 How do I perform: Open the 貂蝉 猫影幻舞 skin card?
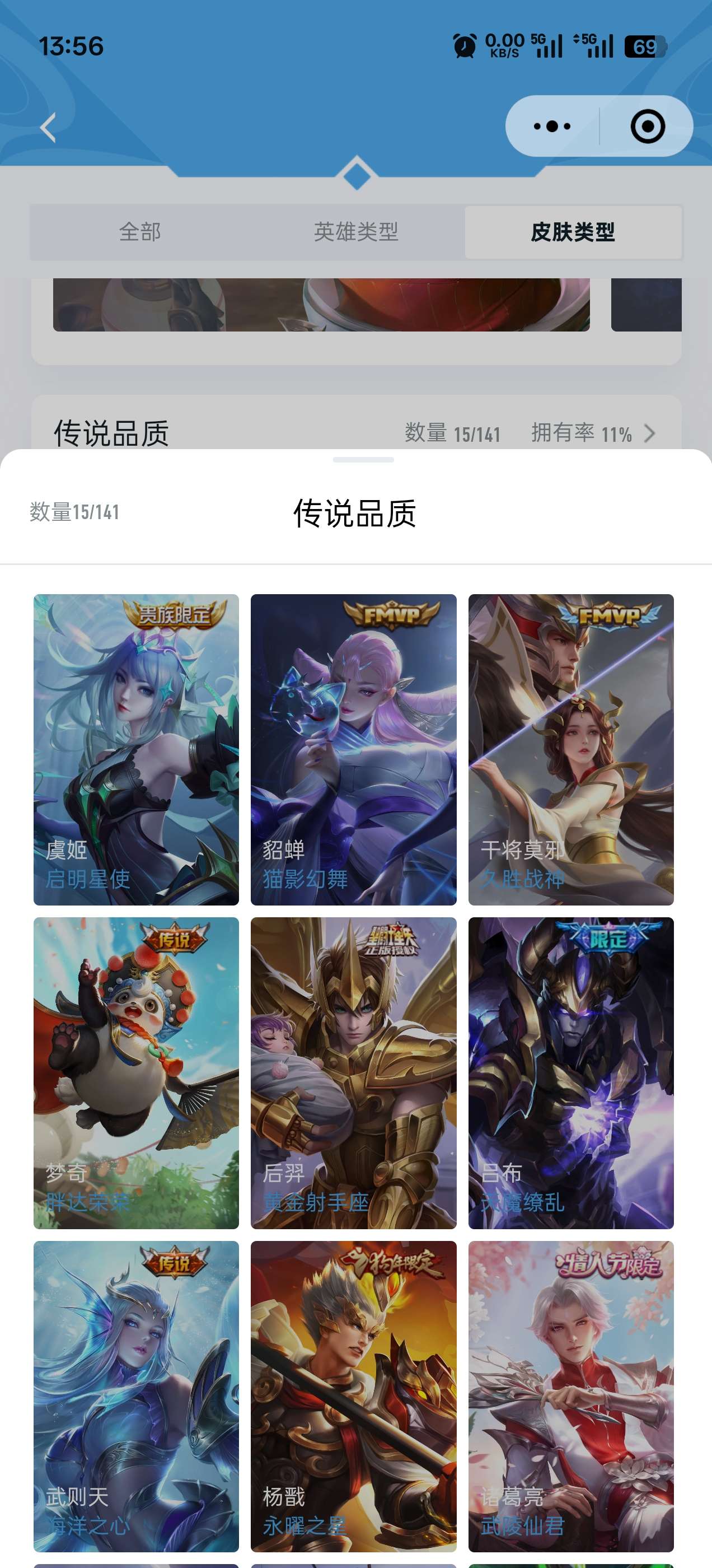(x=354, y=749)
